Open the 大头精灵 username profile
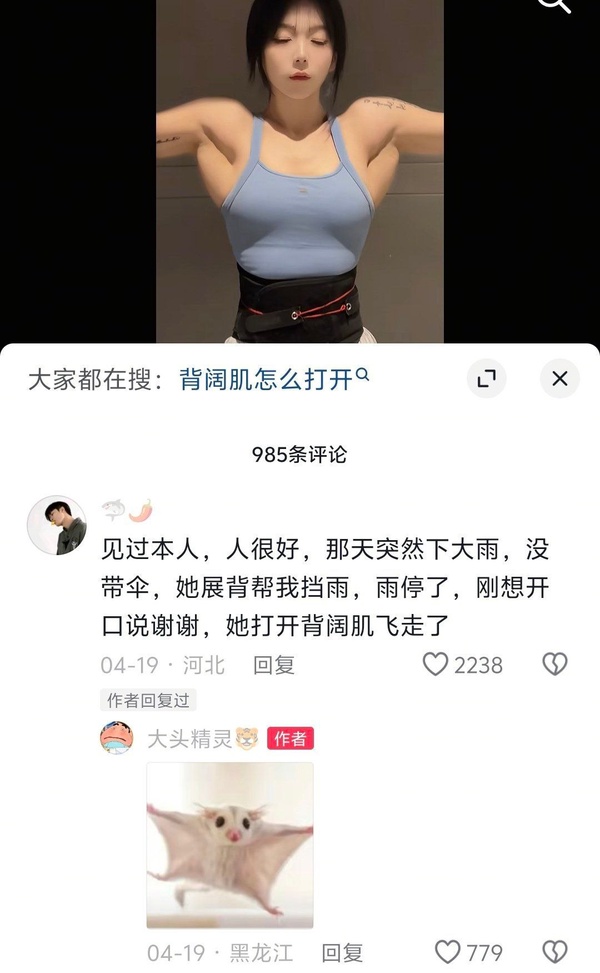 point(189,739)
